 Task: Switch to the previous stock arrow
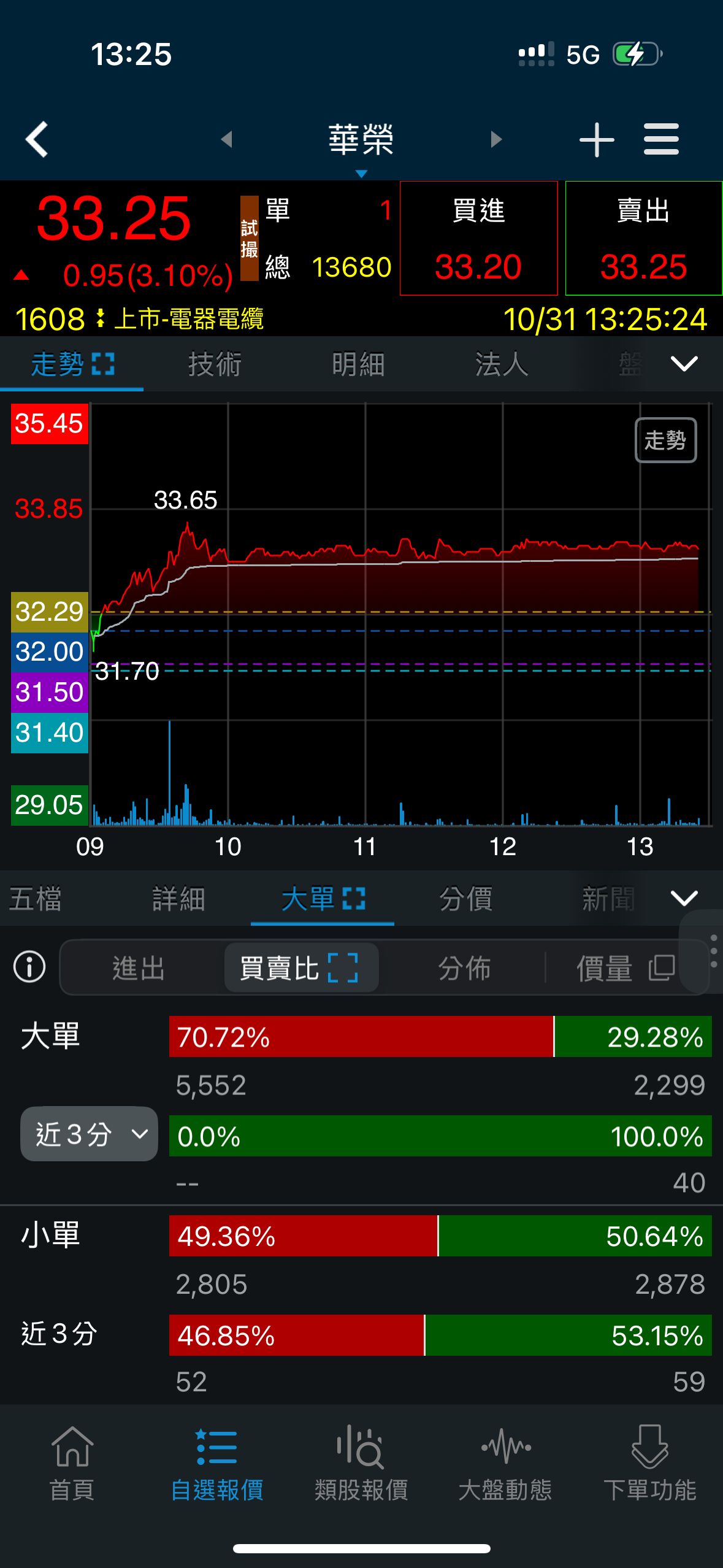(x=227, y=139)
